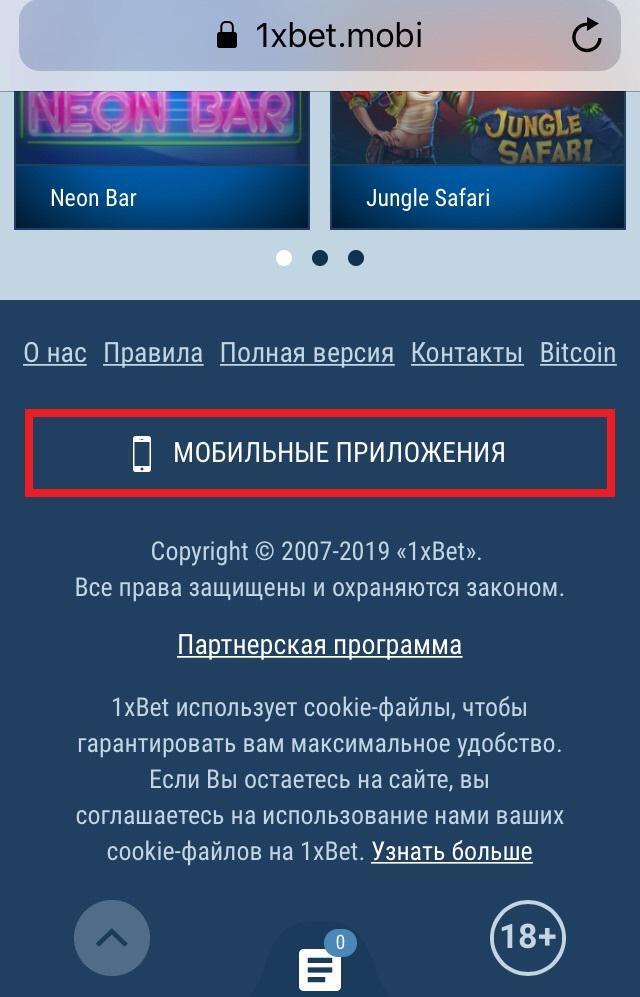Reload the page in the browser
This screenshot has height=997, width=640.
tap(586, 37)
